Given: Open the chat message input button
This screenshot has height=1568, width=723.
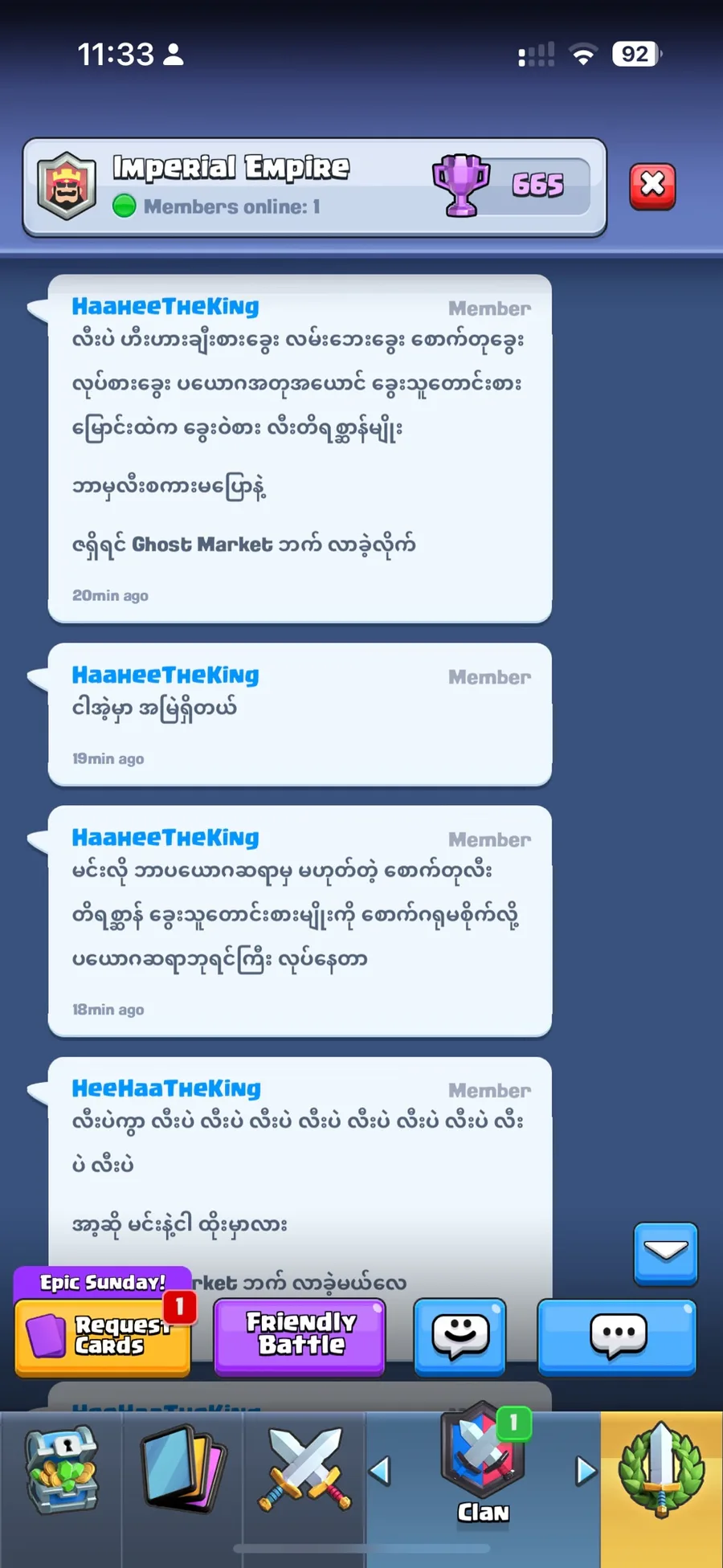Looking at the screenshot, I should pos(617,1337).
